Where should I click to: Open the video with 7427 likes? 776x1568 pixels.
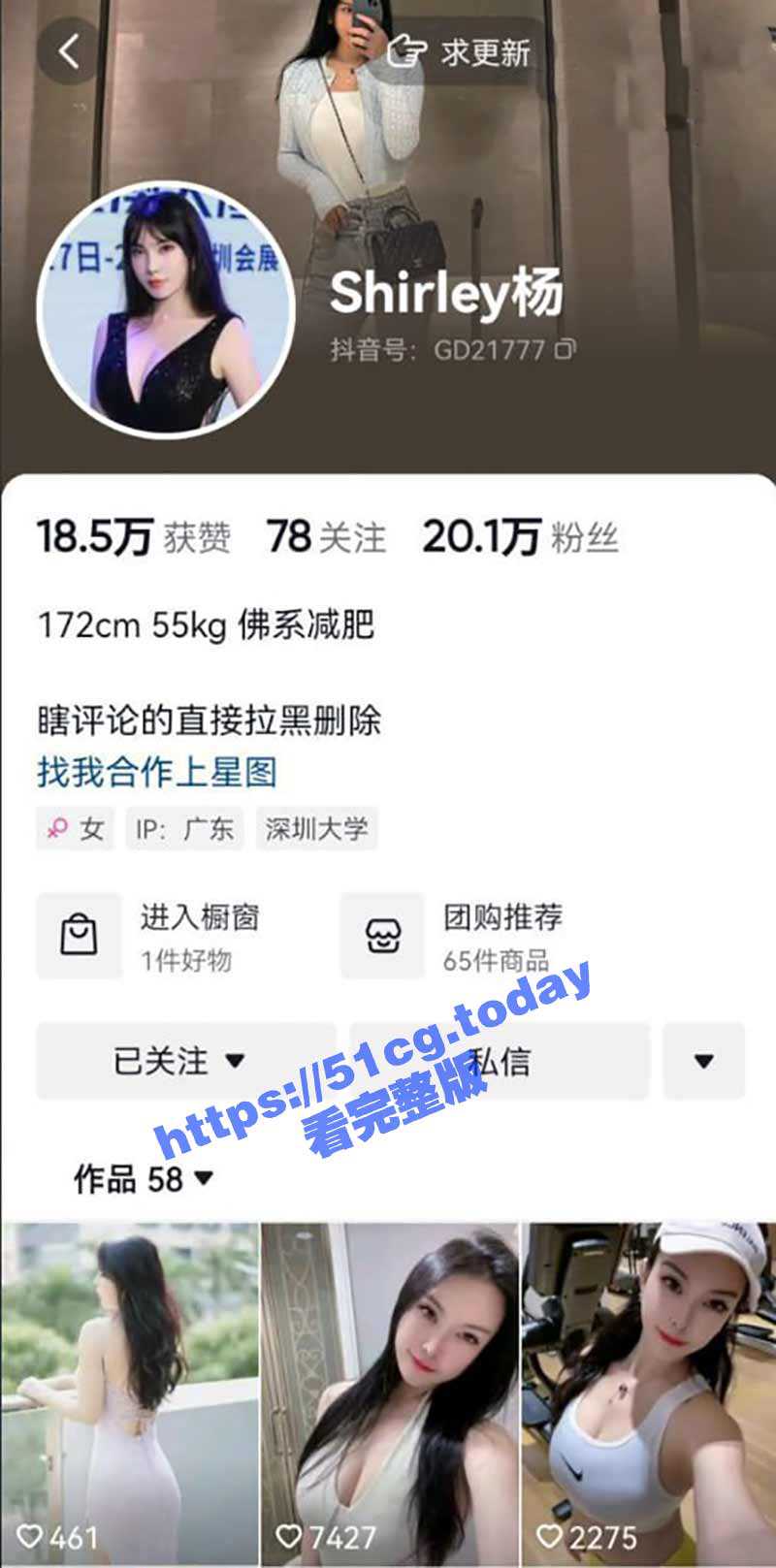pyautogui.click(x=390, y=1392)
